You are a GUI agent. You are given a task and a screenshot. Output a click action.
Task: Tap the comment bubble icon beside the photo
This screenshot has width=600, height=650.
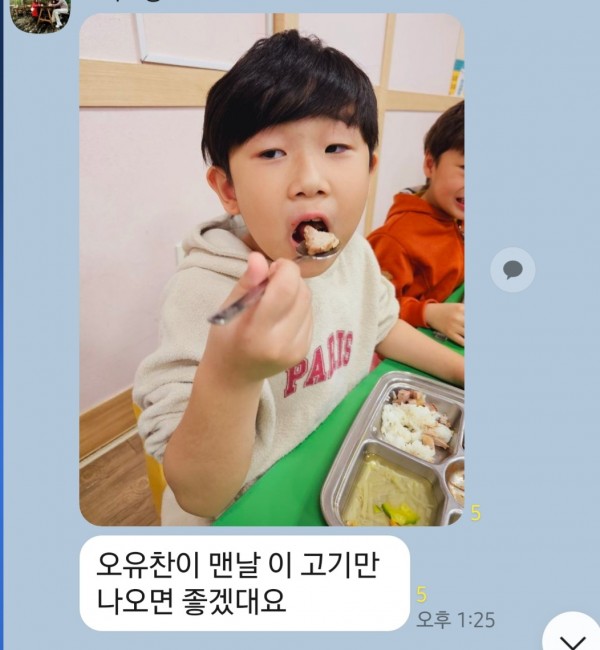(512, 270)
